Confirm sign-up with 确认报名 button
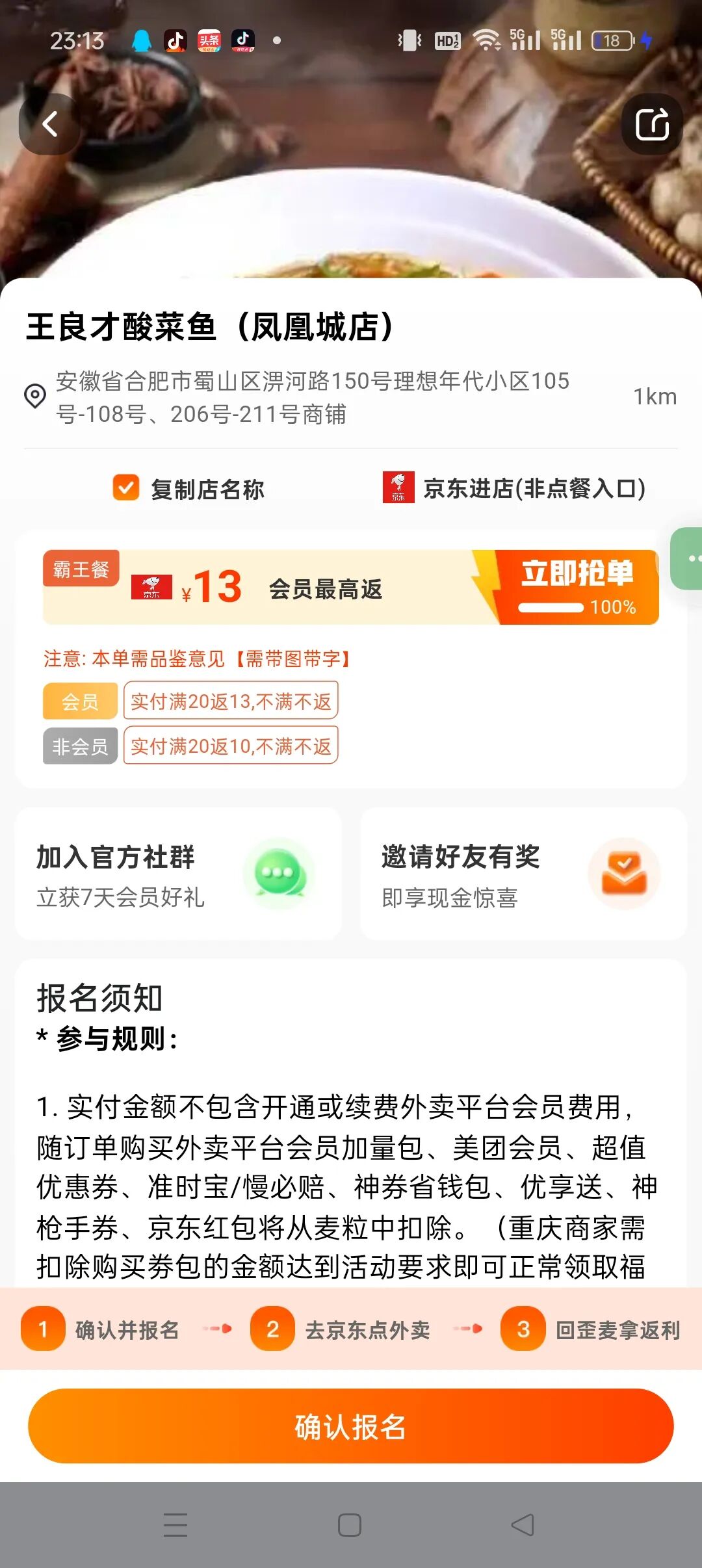 click(x=351, y=1426)
